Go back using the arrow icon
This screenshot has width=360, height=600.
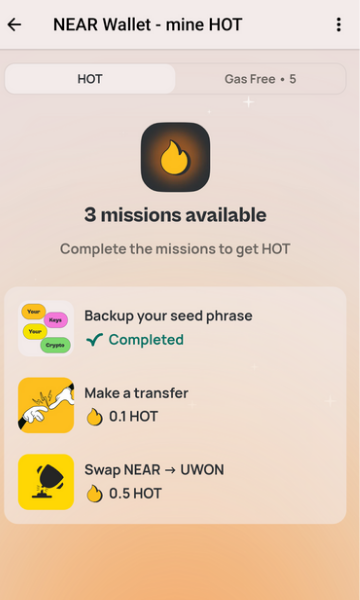coord(15,25)
